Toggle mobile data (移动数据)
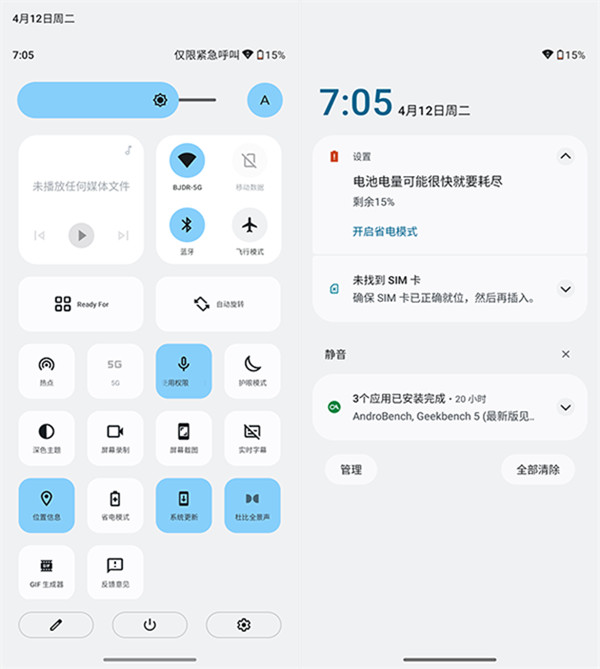 pos(250,160)
